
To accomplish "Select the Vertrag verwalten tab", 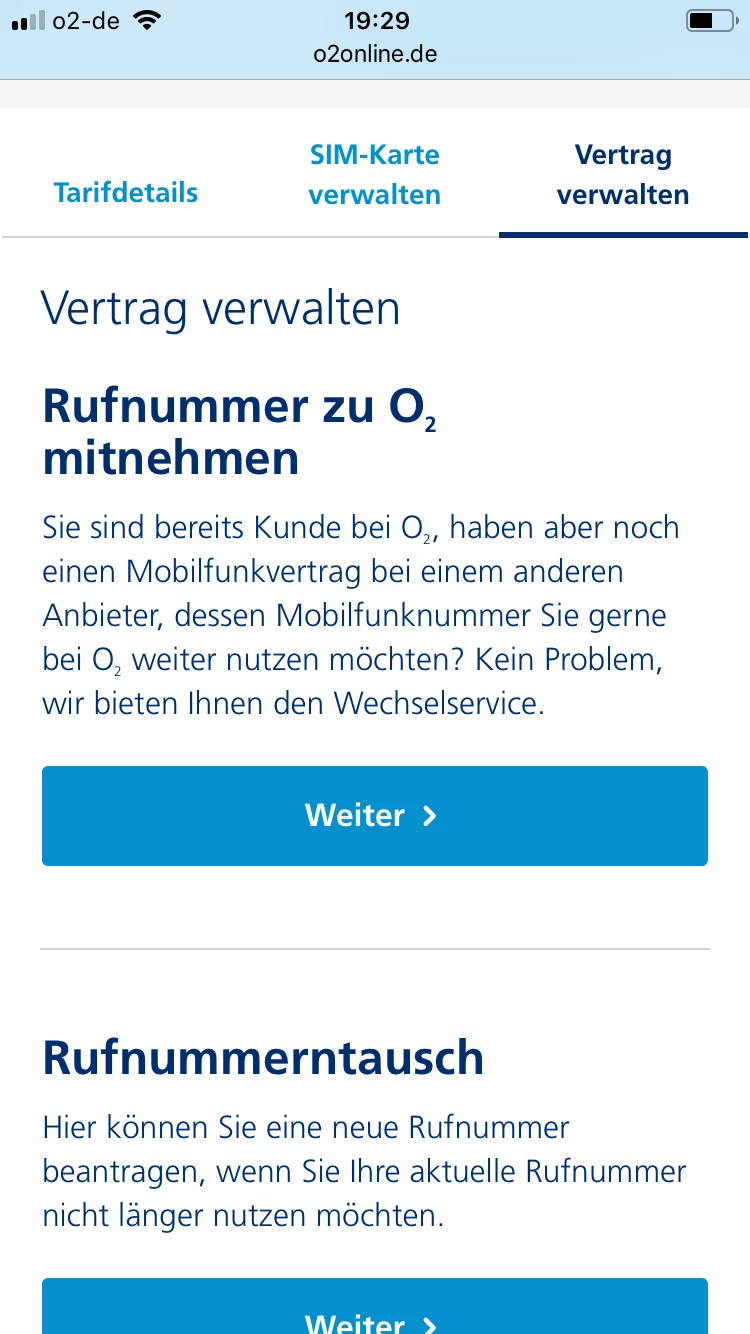I will click(x=623, y=174).
